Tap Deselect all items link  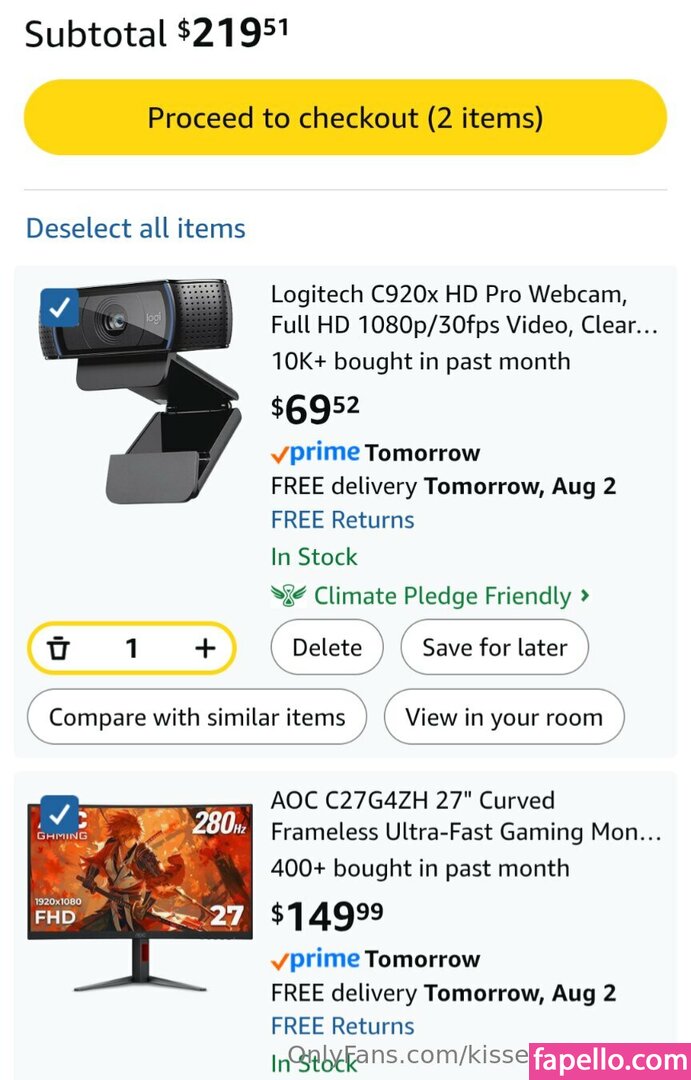pyautogui.click(x=136, y=228)
